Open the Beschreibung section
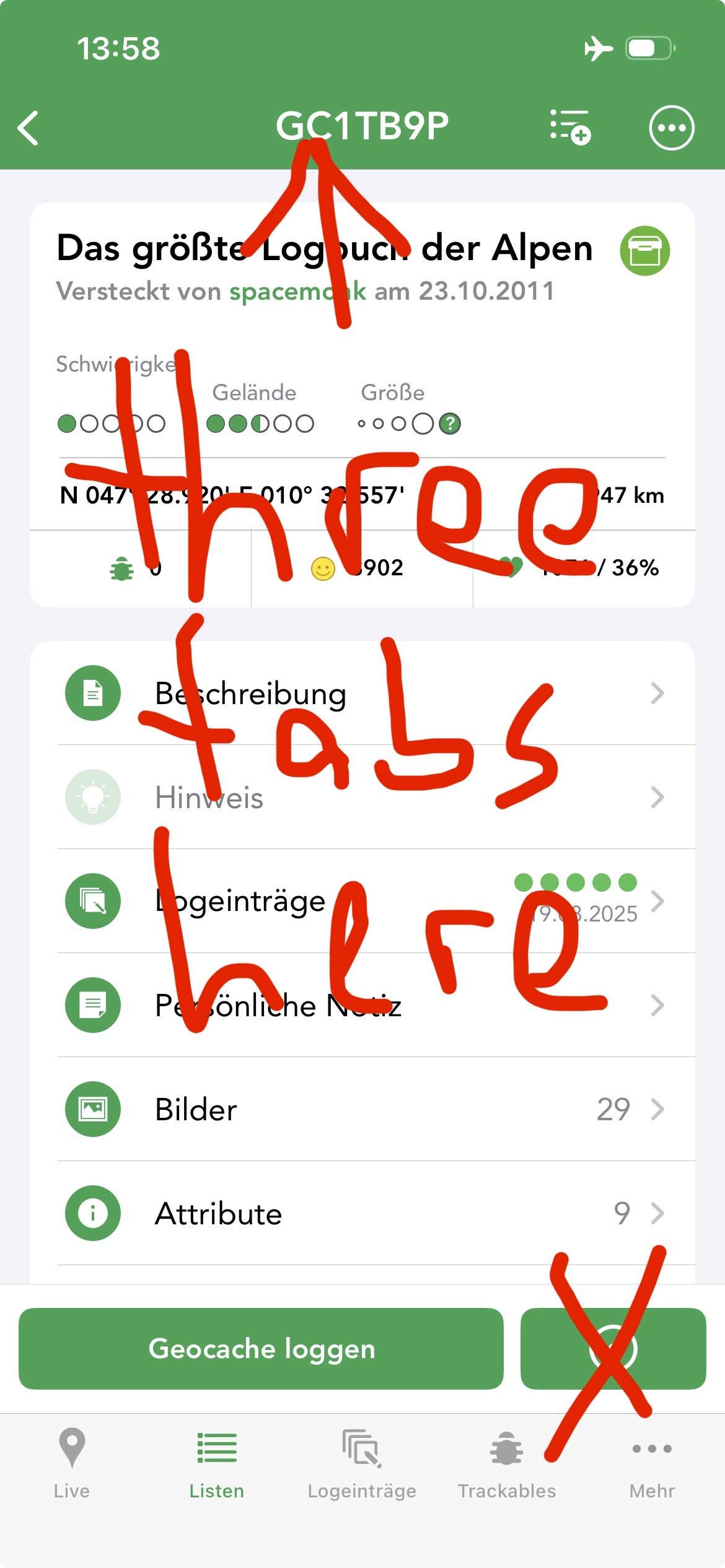 pos(362,693)
